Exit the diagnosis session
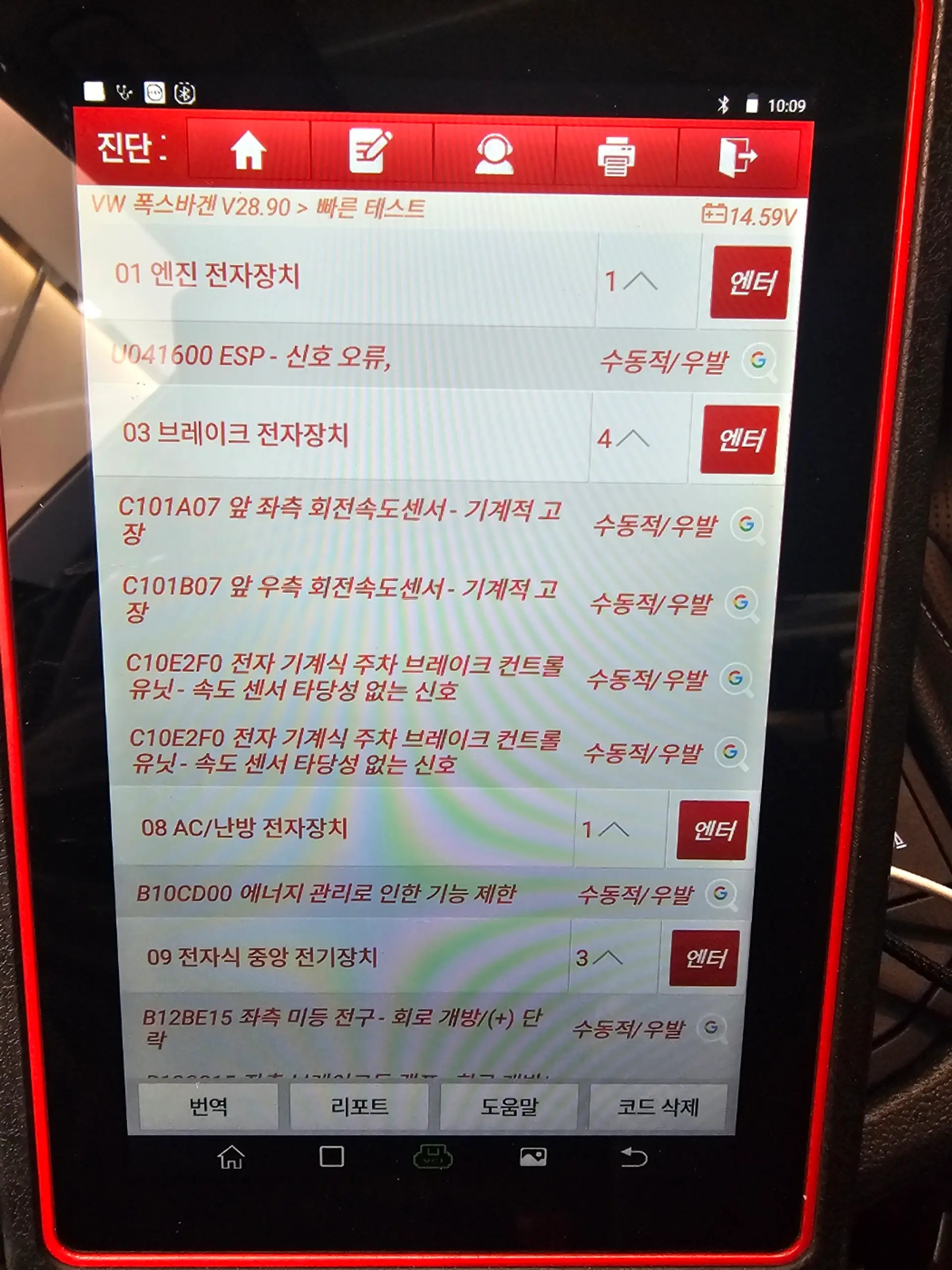This screenshot has width=952, height=1270. click(x=737, y=156)
